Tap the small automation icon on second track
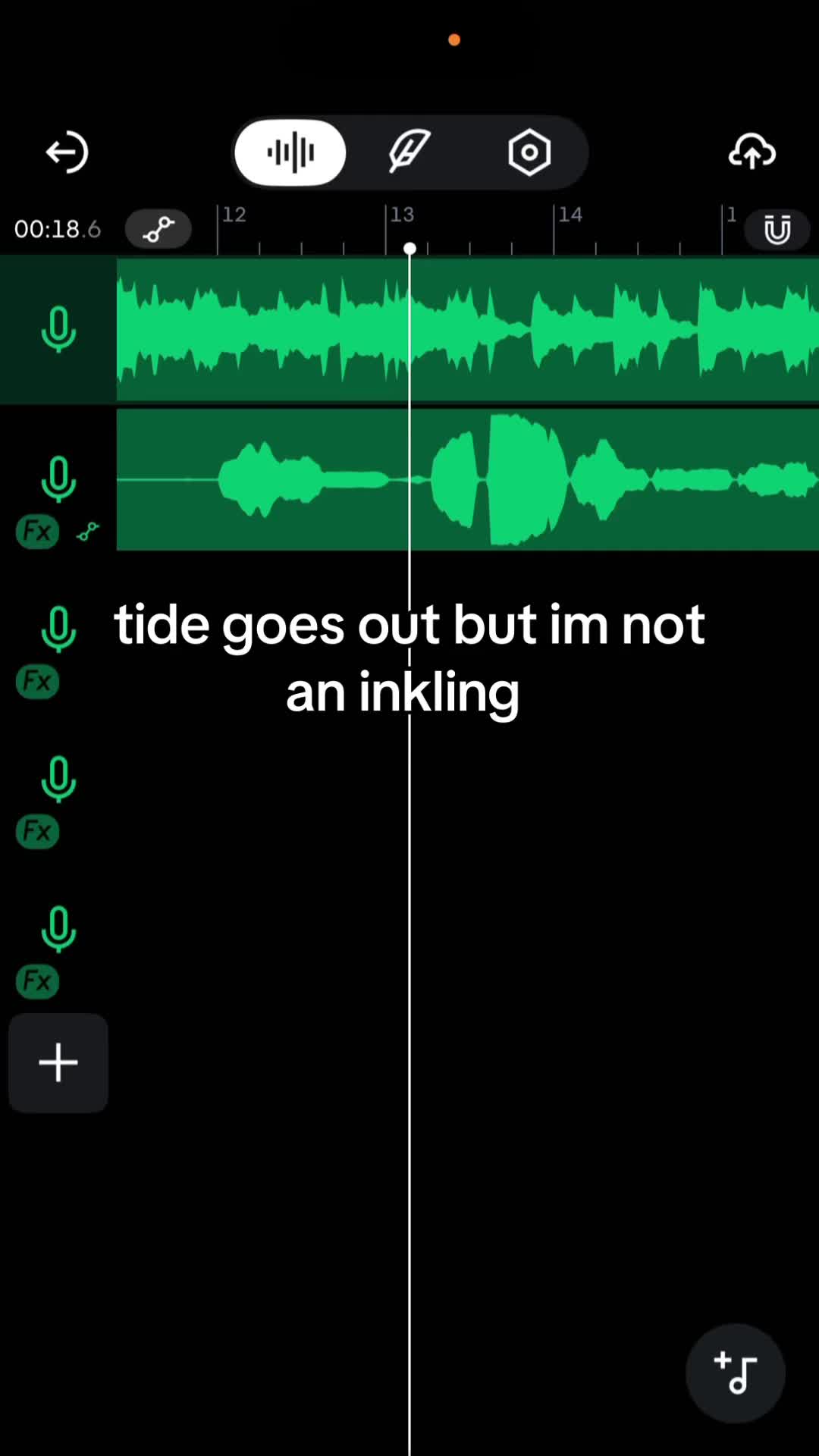 click(88, 532)
